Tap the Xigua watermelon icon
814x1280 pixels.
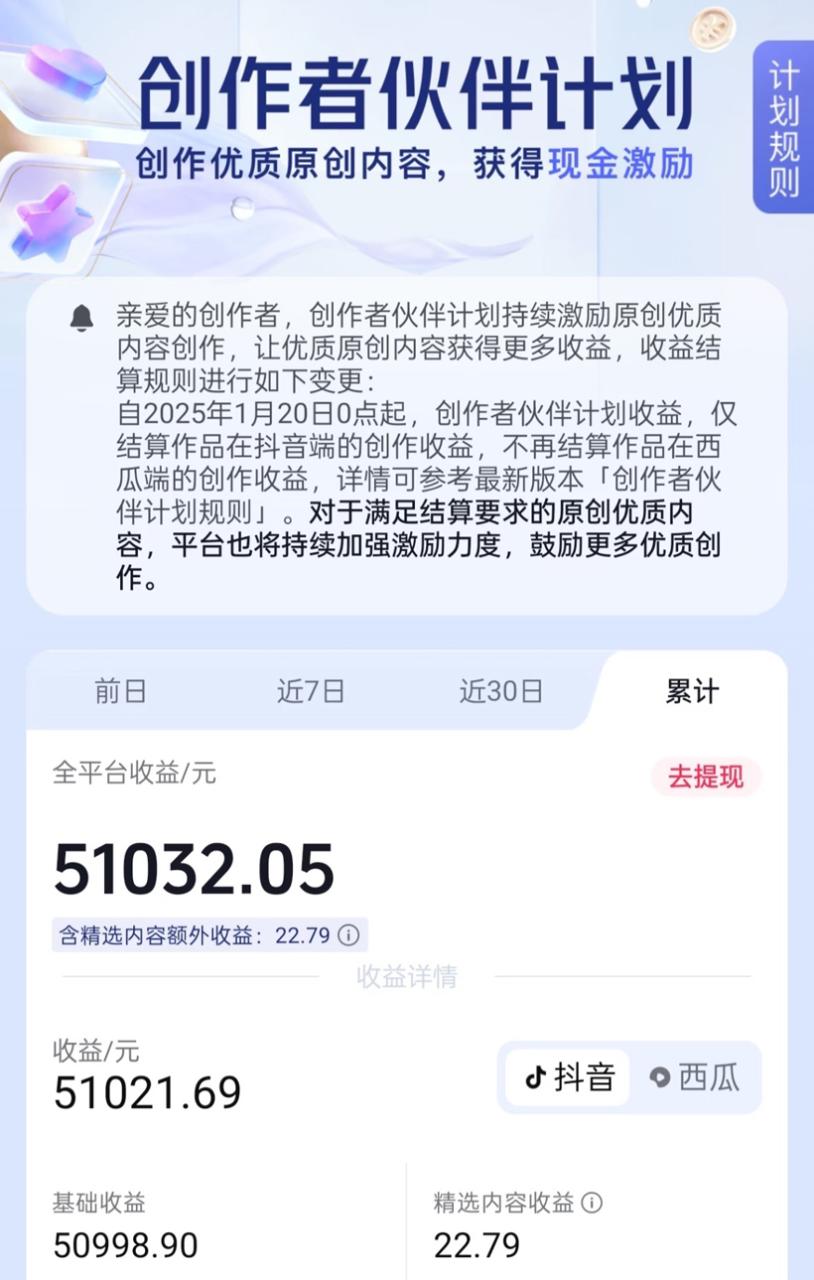click(x=660, y=1076)
